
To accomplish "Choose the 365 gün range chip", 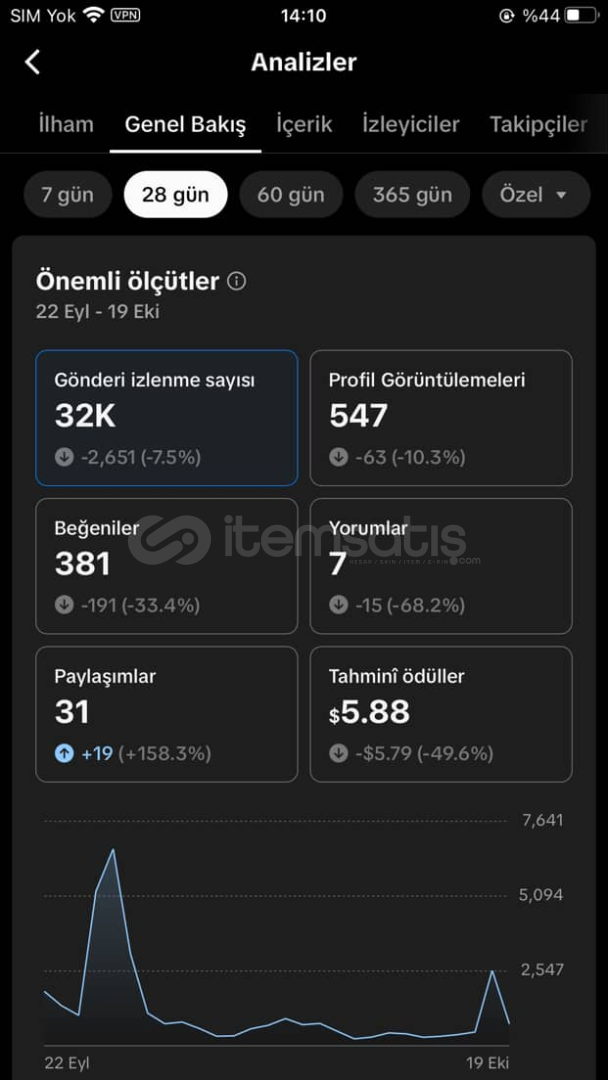I will 412,195.
